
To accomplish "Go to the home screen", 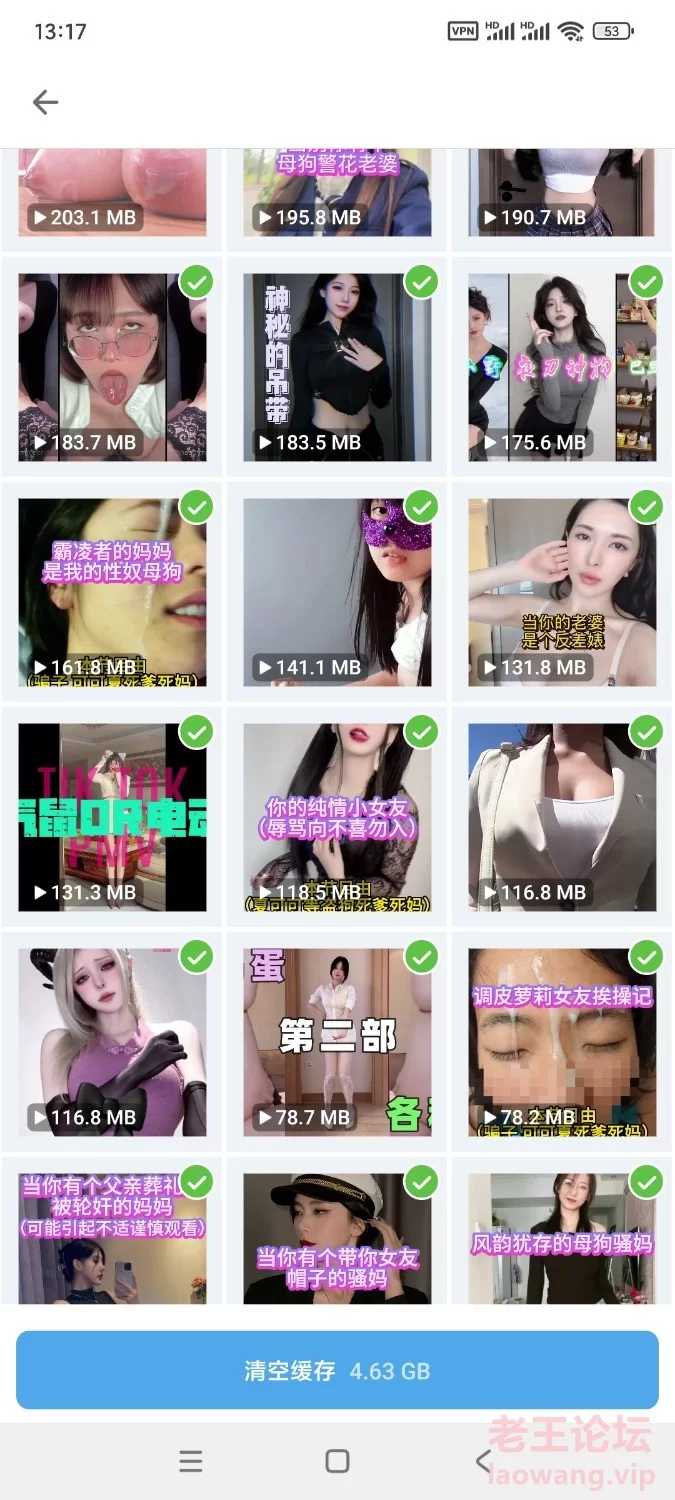I will pos(337,1461).
